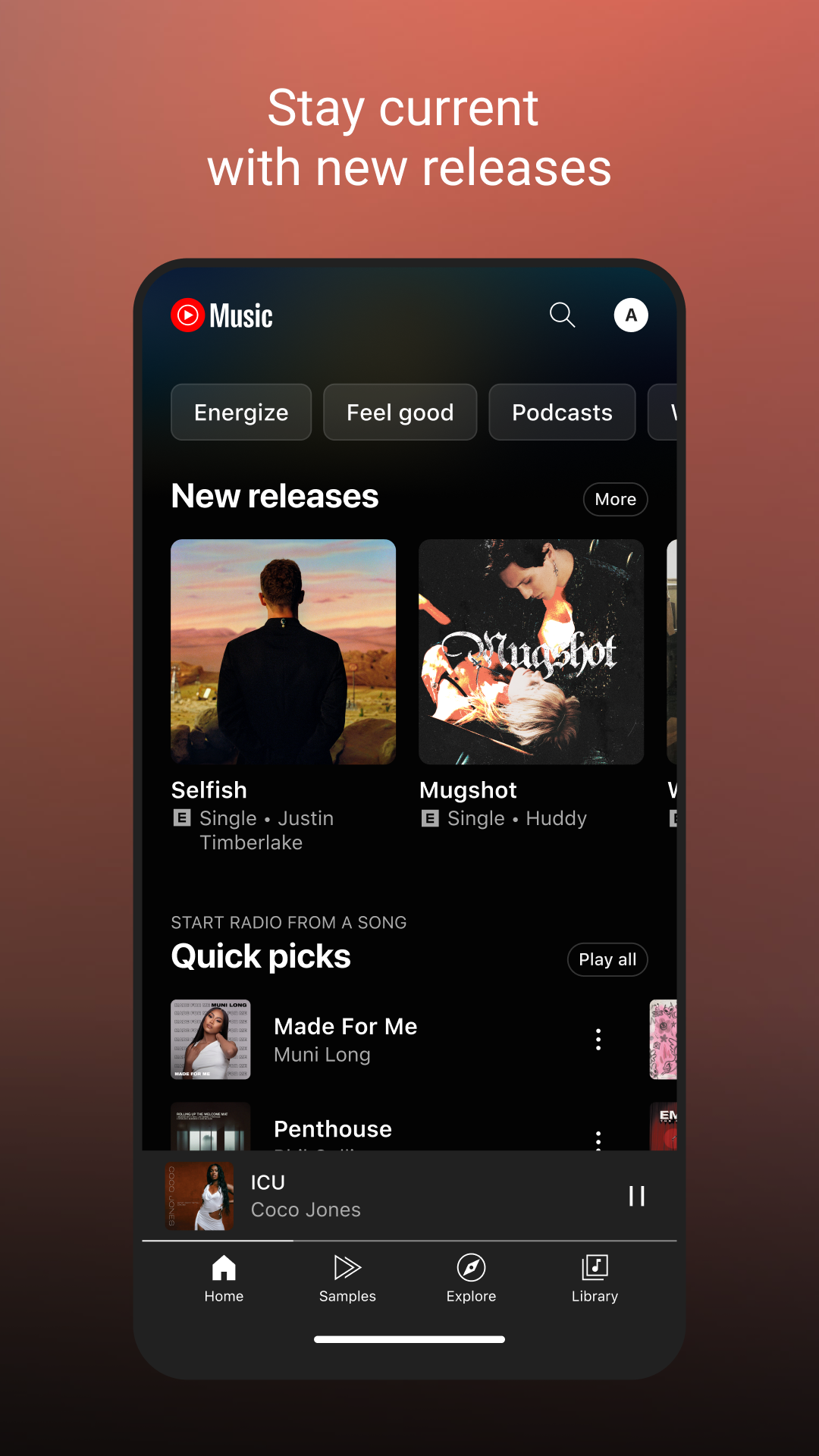Click the Made For Me album thumbnail
819x1456 pixels.
pyautogui.click(x=210, y=1040)
